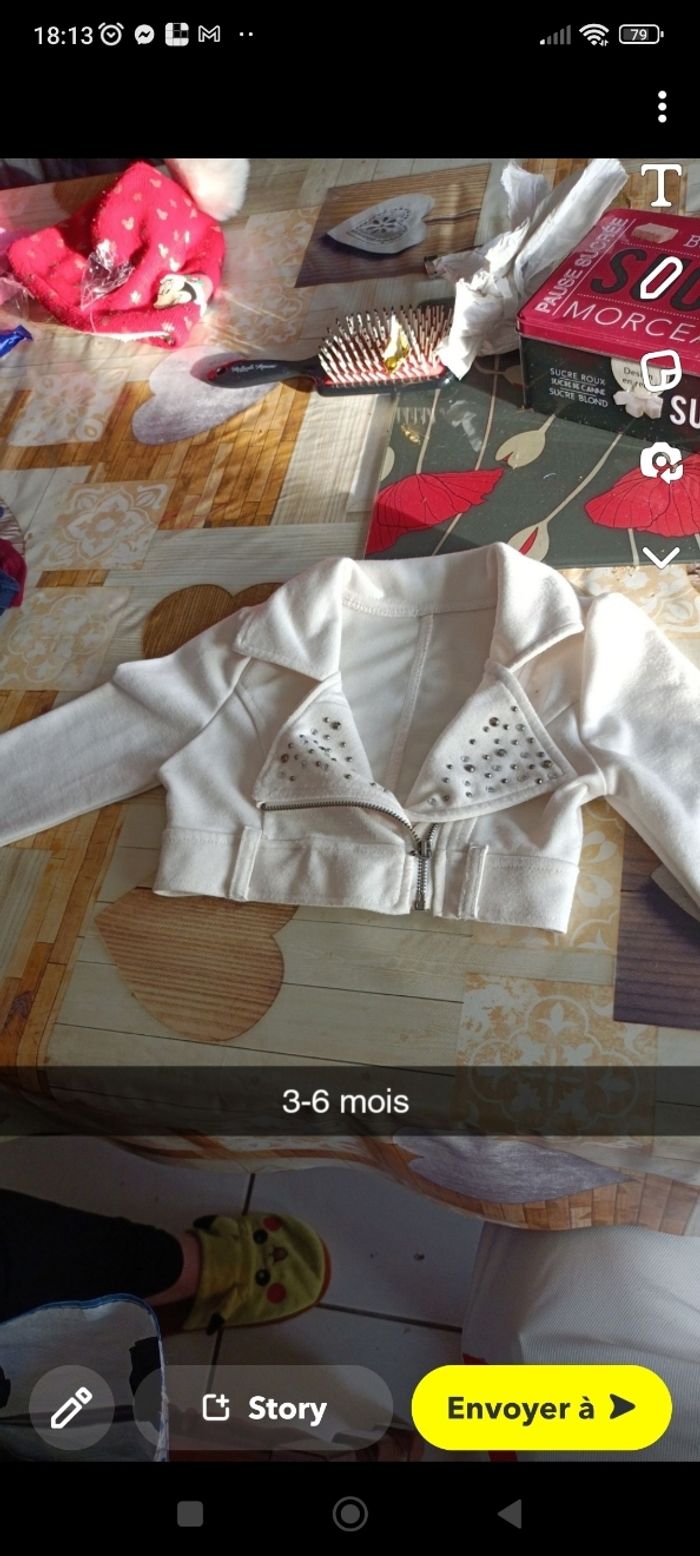Go back with system back button

coord(510,1514)
